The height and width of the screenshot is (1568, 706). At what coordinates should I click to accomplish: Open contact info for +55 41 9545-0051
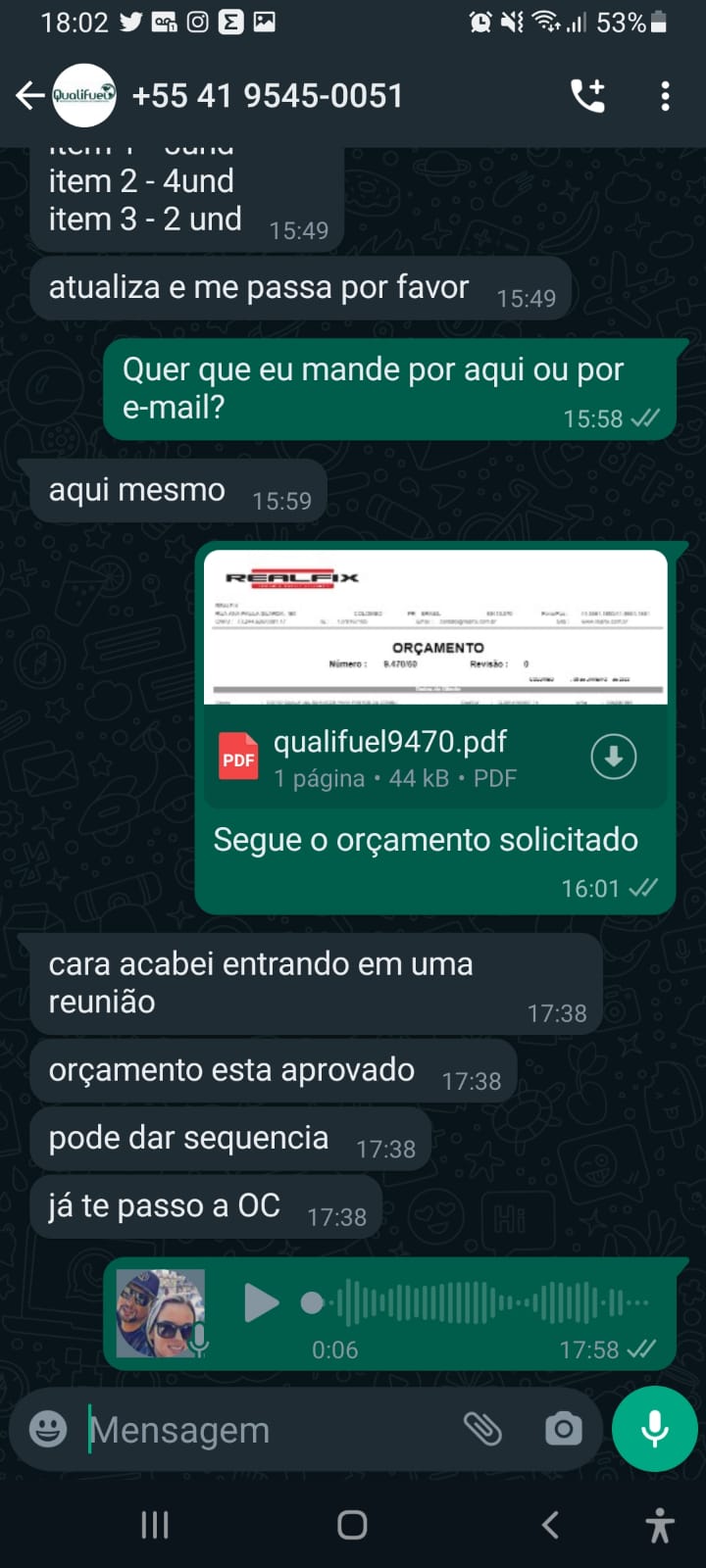(267, 95)
